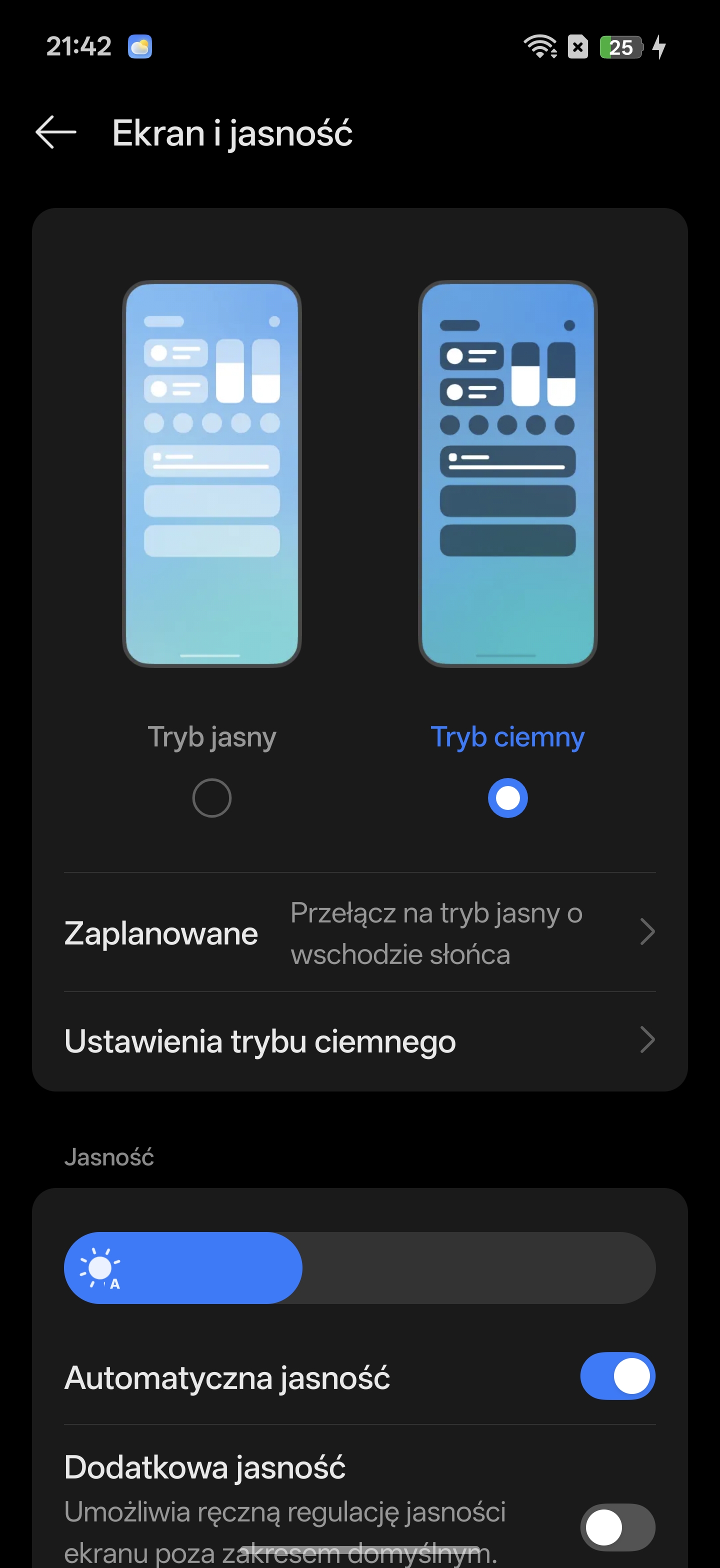Tap the light mode phone preview
This screenshot has width=720, height=1568.
coord(212,473)
